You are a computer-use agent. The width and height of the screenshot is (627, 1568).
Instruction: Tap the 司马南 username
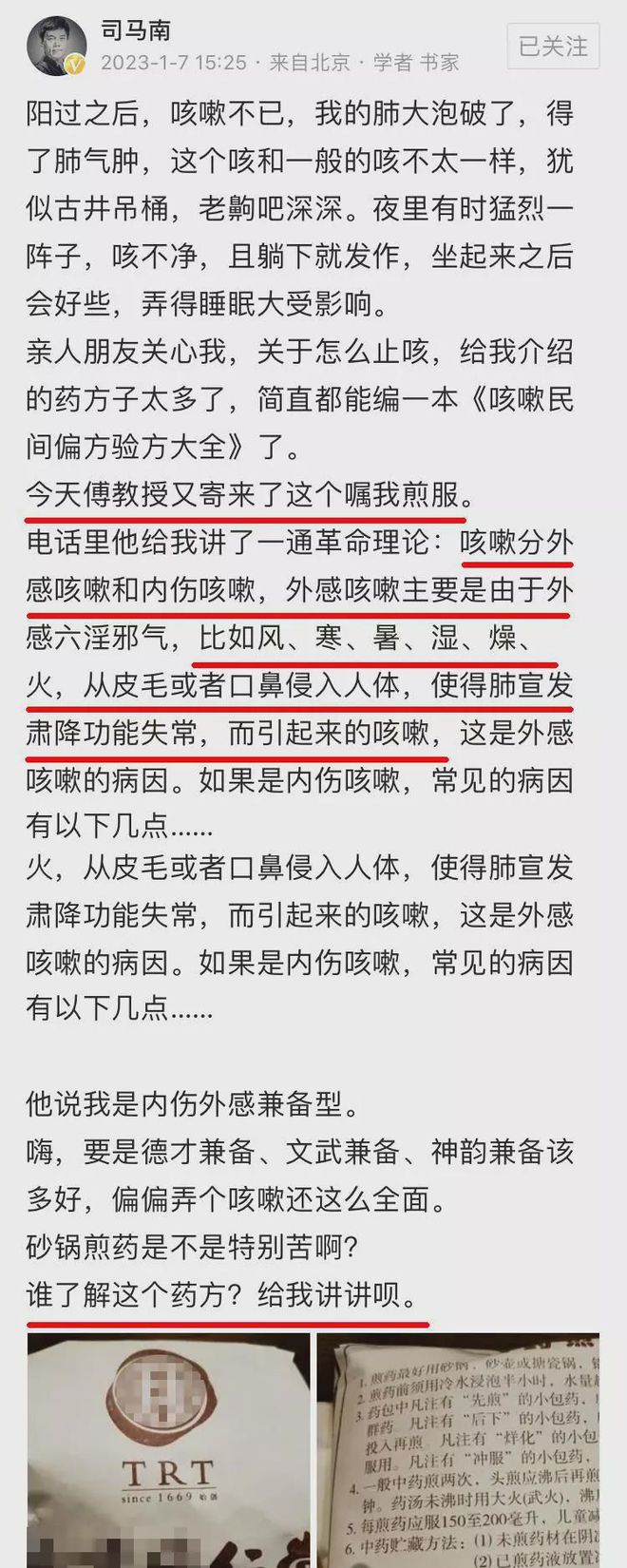[136, 30]
